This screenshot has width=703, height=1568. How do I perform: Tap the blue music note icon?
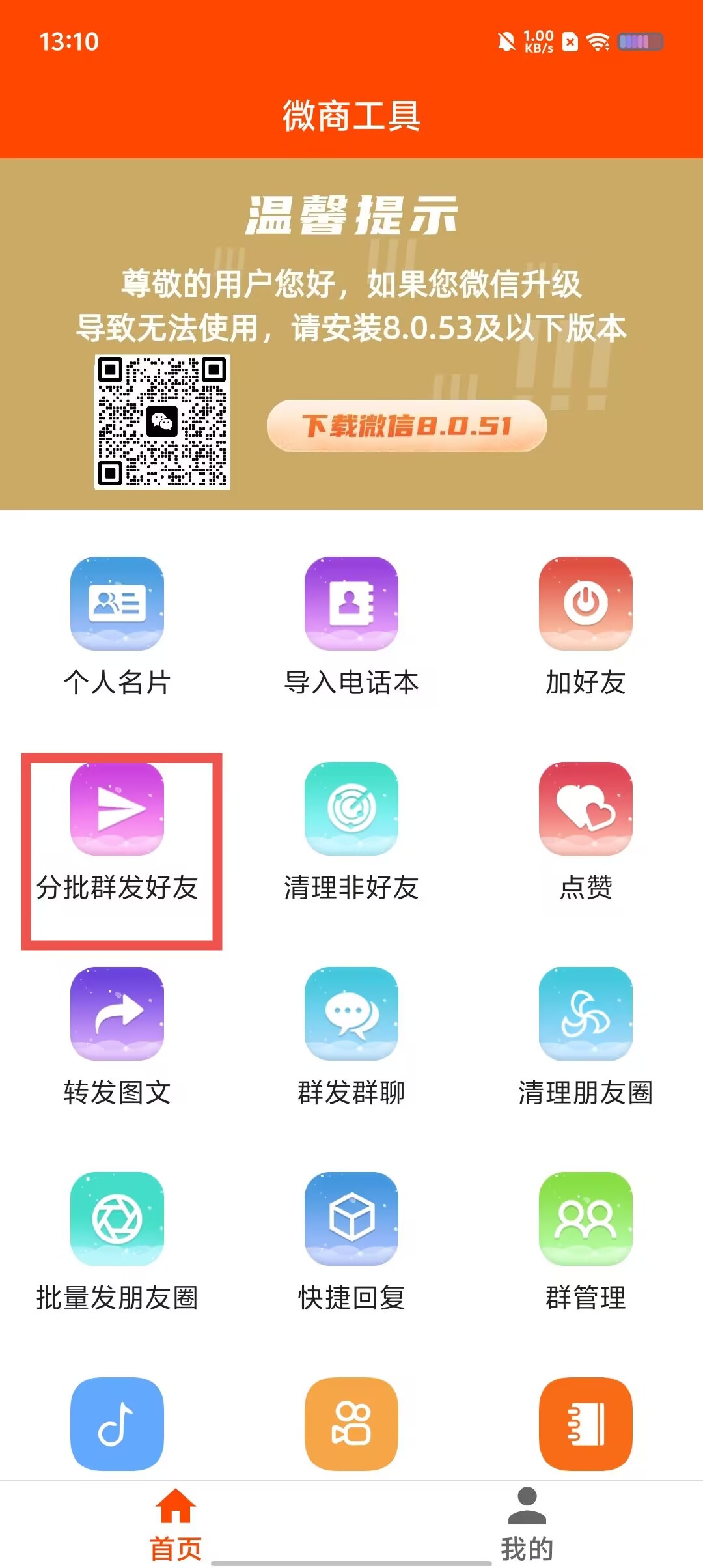pos(117,1423)
